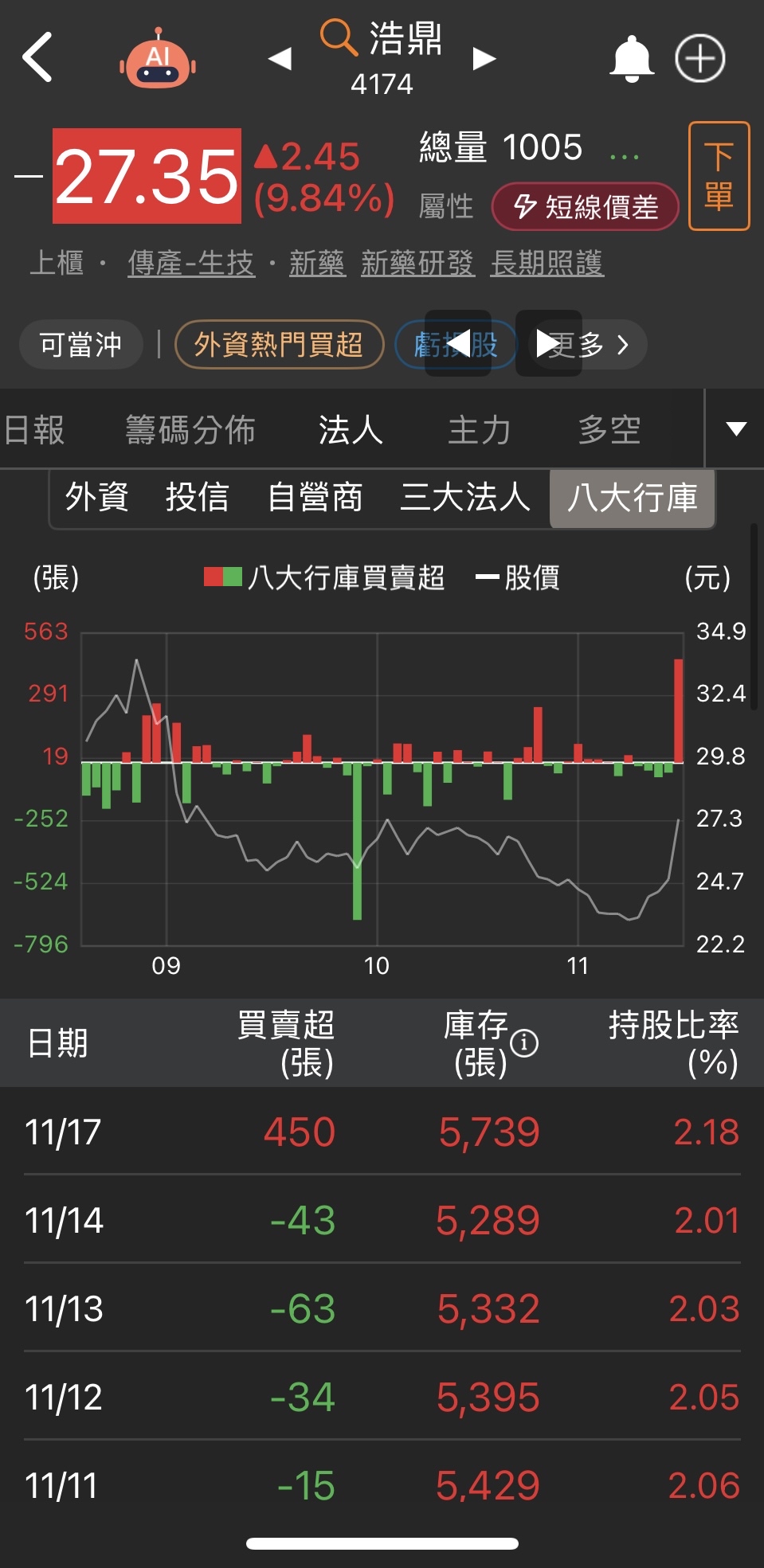Open the 傳產-生技 category link
764x1568 pixels.
[x=191, y=263]
